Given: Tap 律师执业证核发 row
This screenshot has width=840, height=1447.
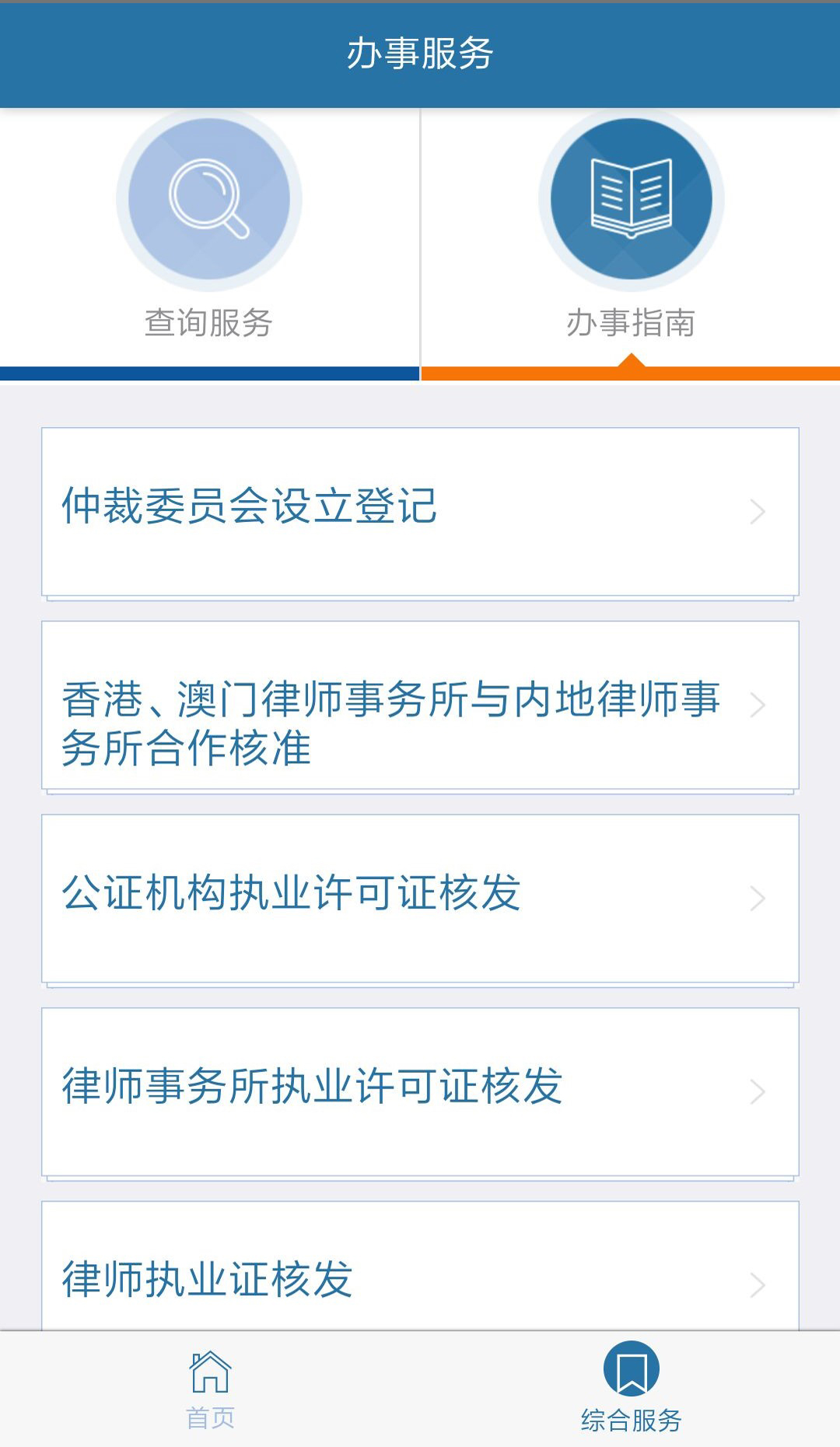Looking at the screenshot, I should coord(420,1267).
